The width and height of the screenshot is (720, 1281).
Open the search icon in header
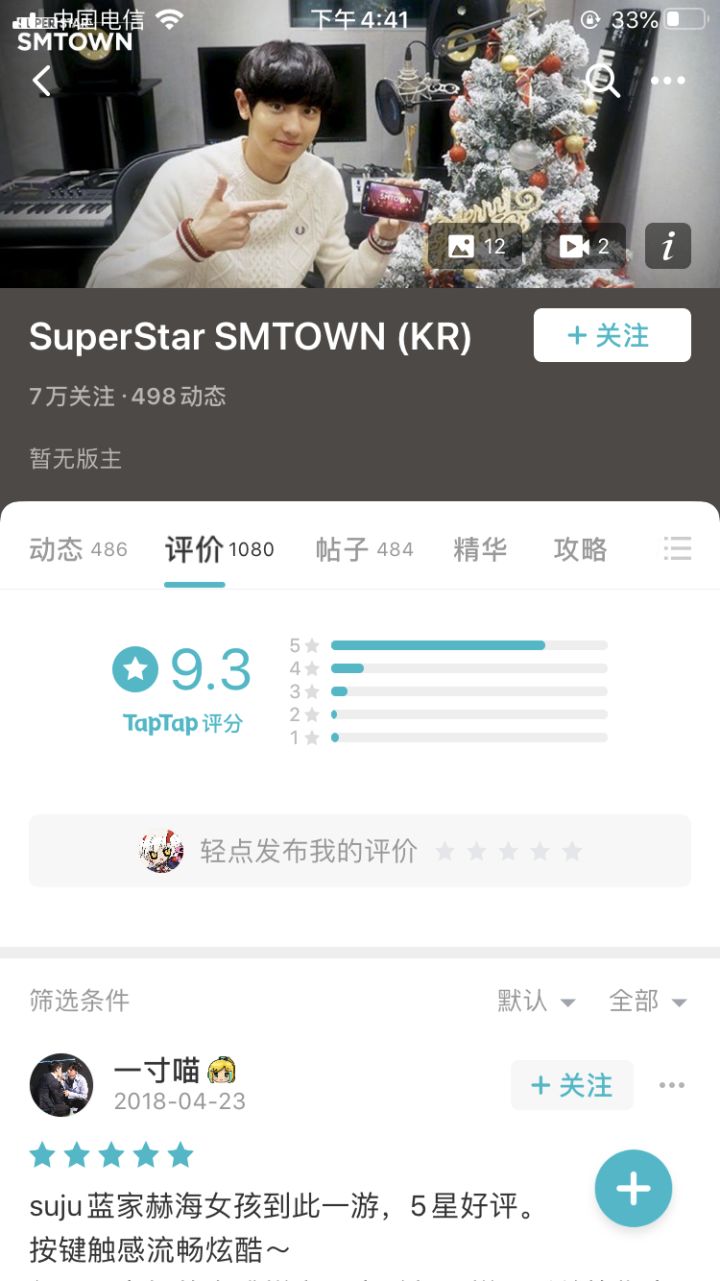(602, 80)
